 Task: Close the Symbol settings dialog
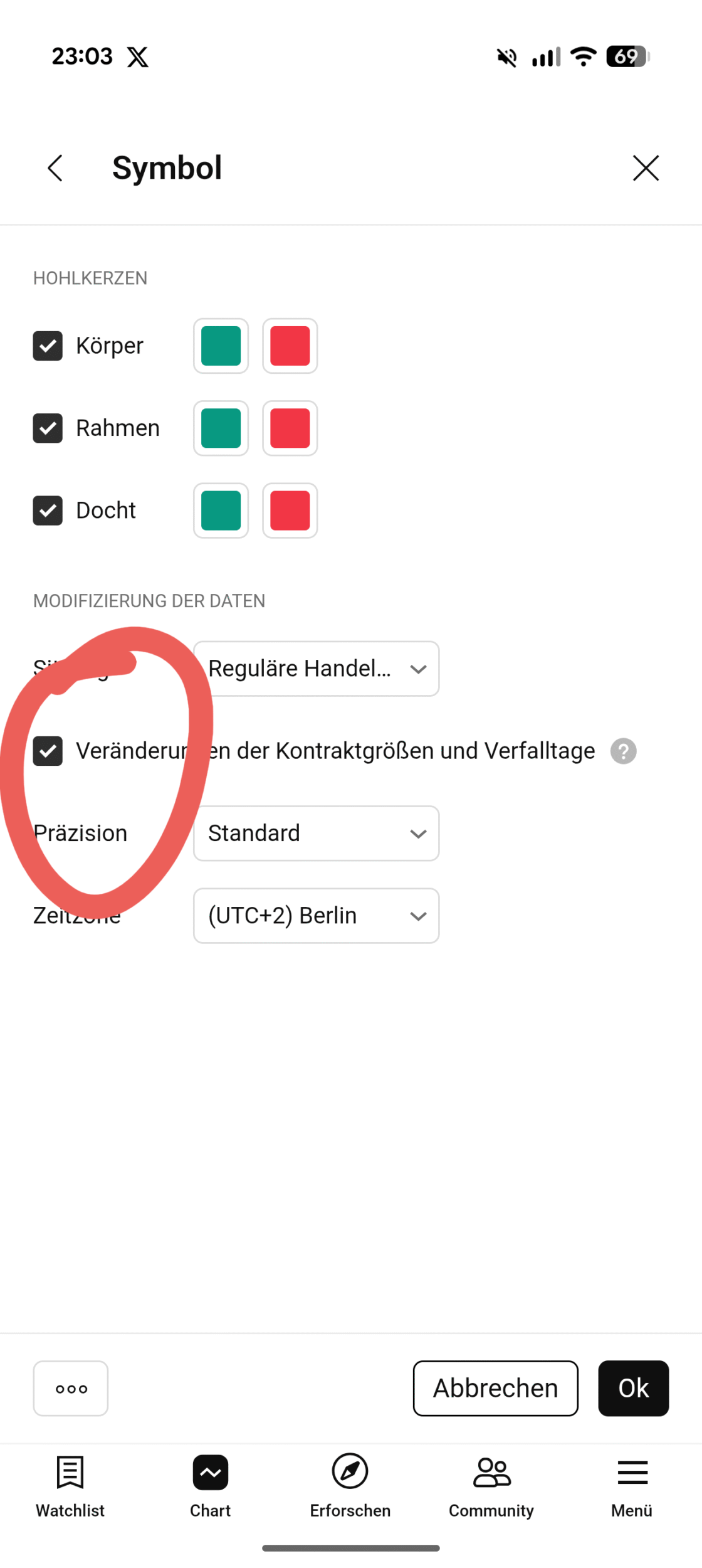pyautogui.click(x=646, y=168)
